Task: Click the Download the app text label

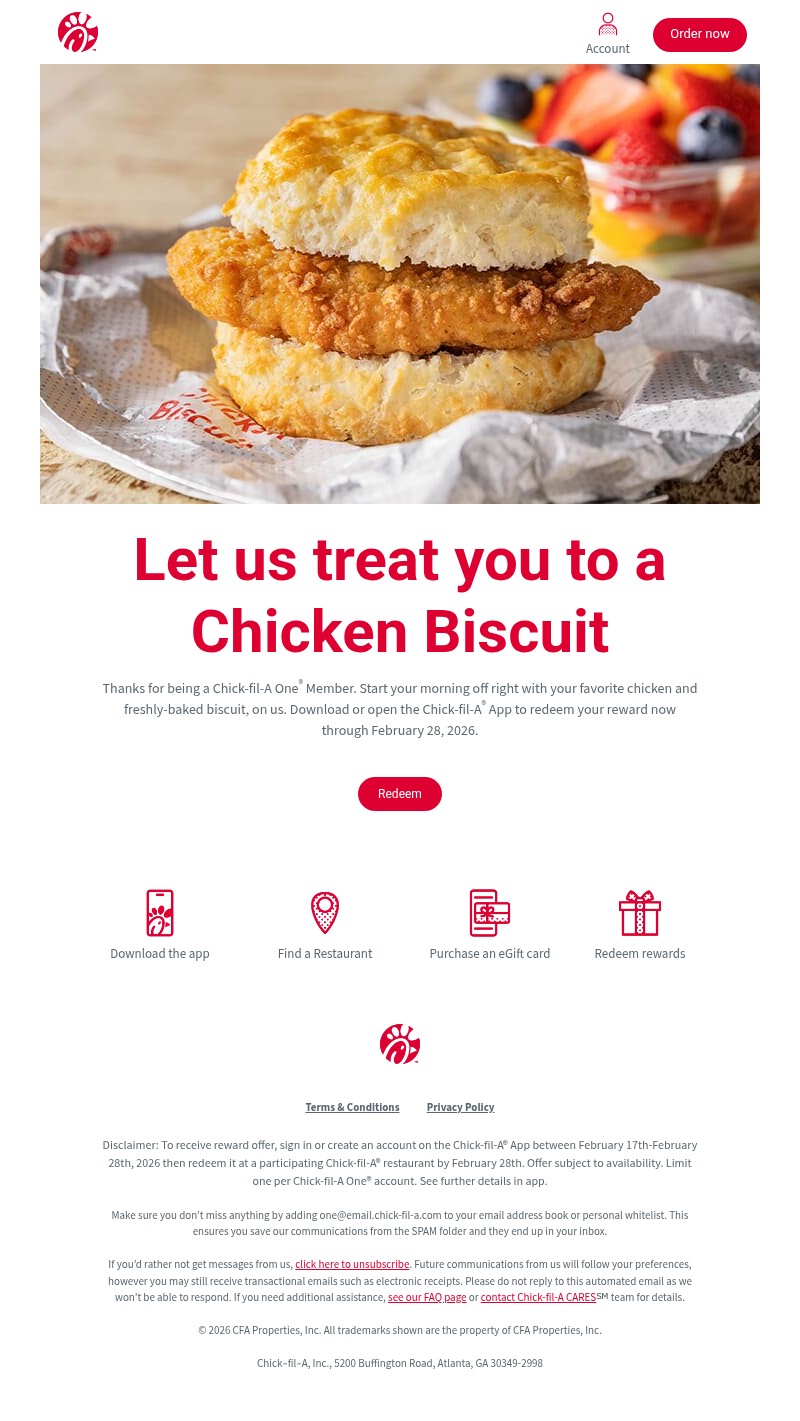Action: click(x=160, y=953)
